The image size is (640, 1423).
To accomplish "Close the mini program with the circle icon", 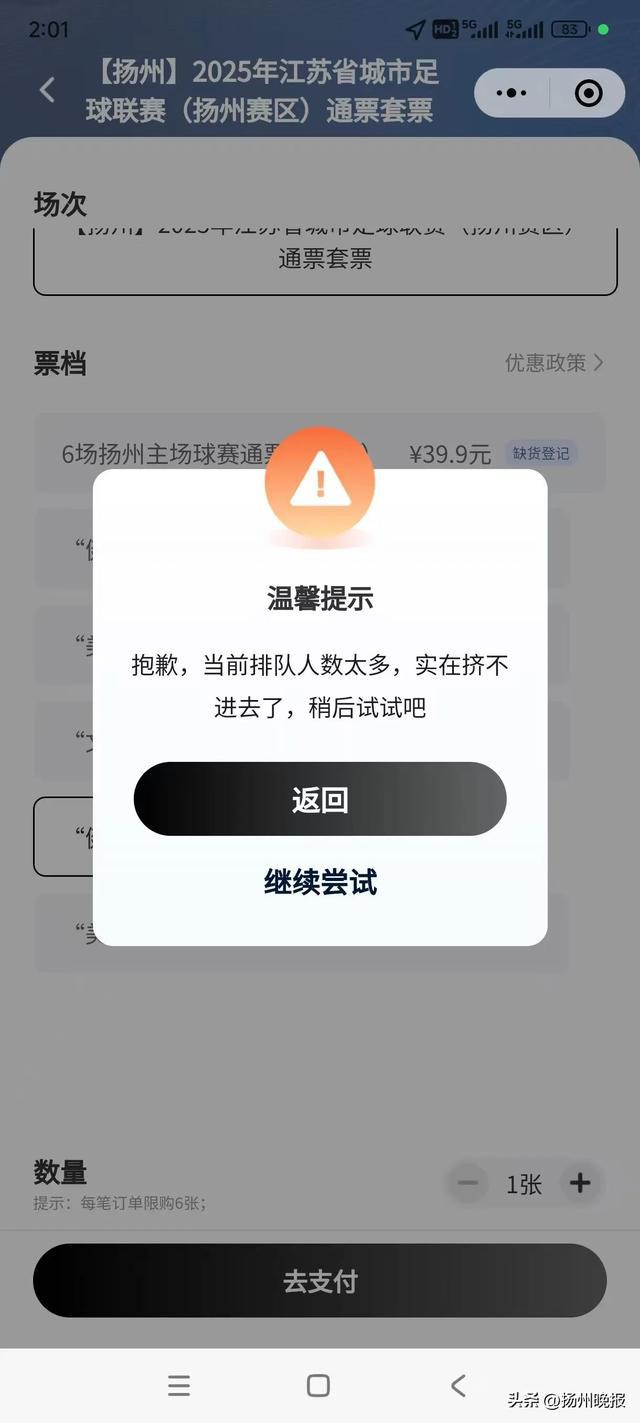I will [x=589, y=93].
